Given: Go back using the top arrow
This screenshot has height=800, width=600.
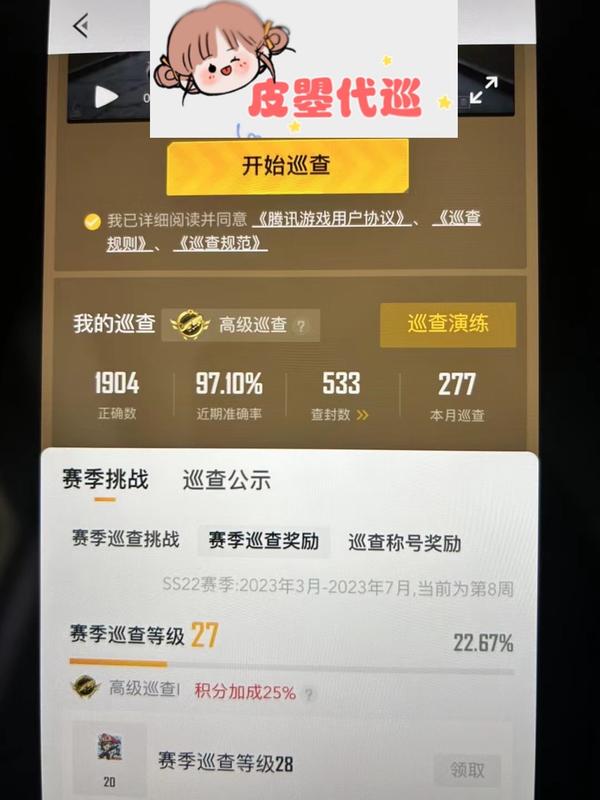Looking at the screenshot, I should coord(81,26).
